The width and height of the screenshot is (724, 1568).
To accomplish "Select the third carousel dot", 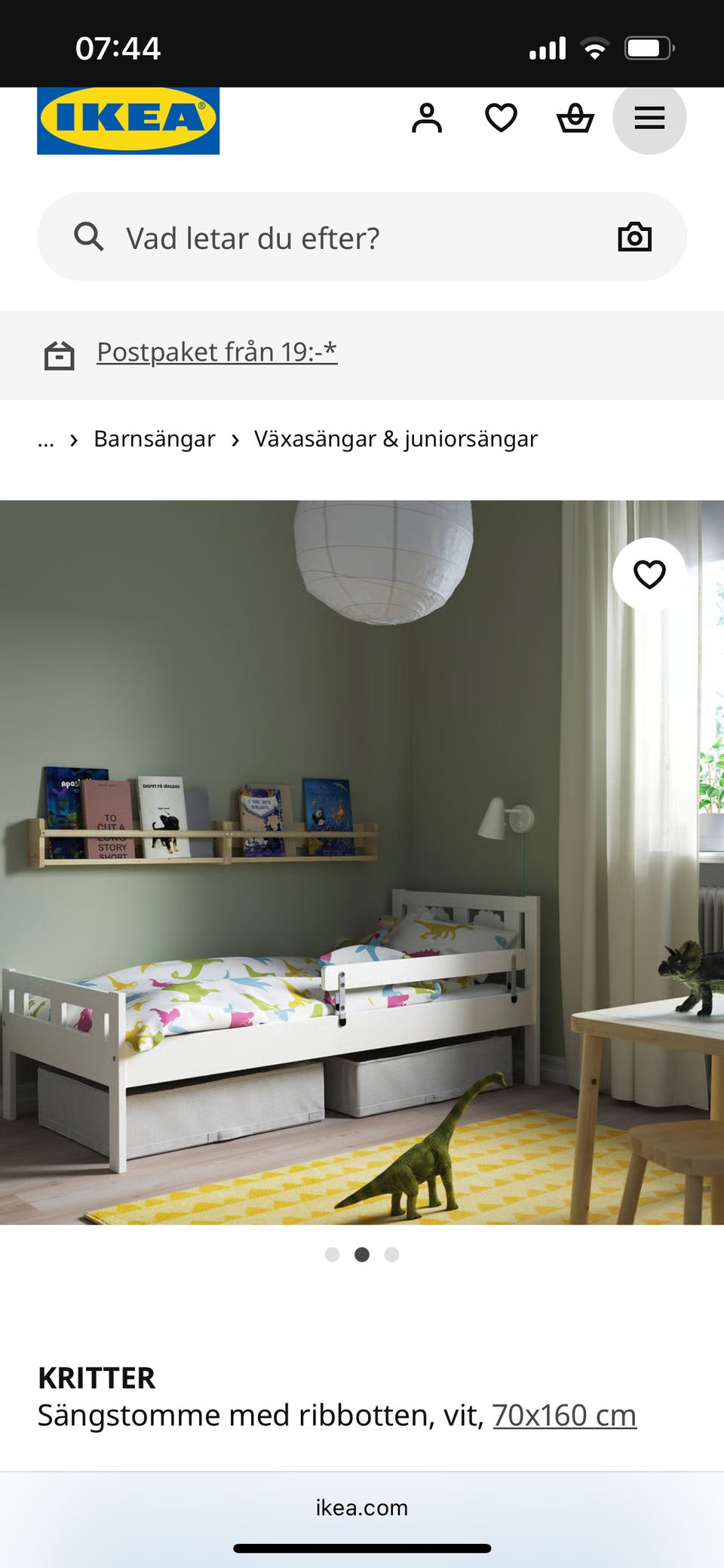I will tap(391, 1255).
